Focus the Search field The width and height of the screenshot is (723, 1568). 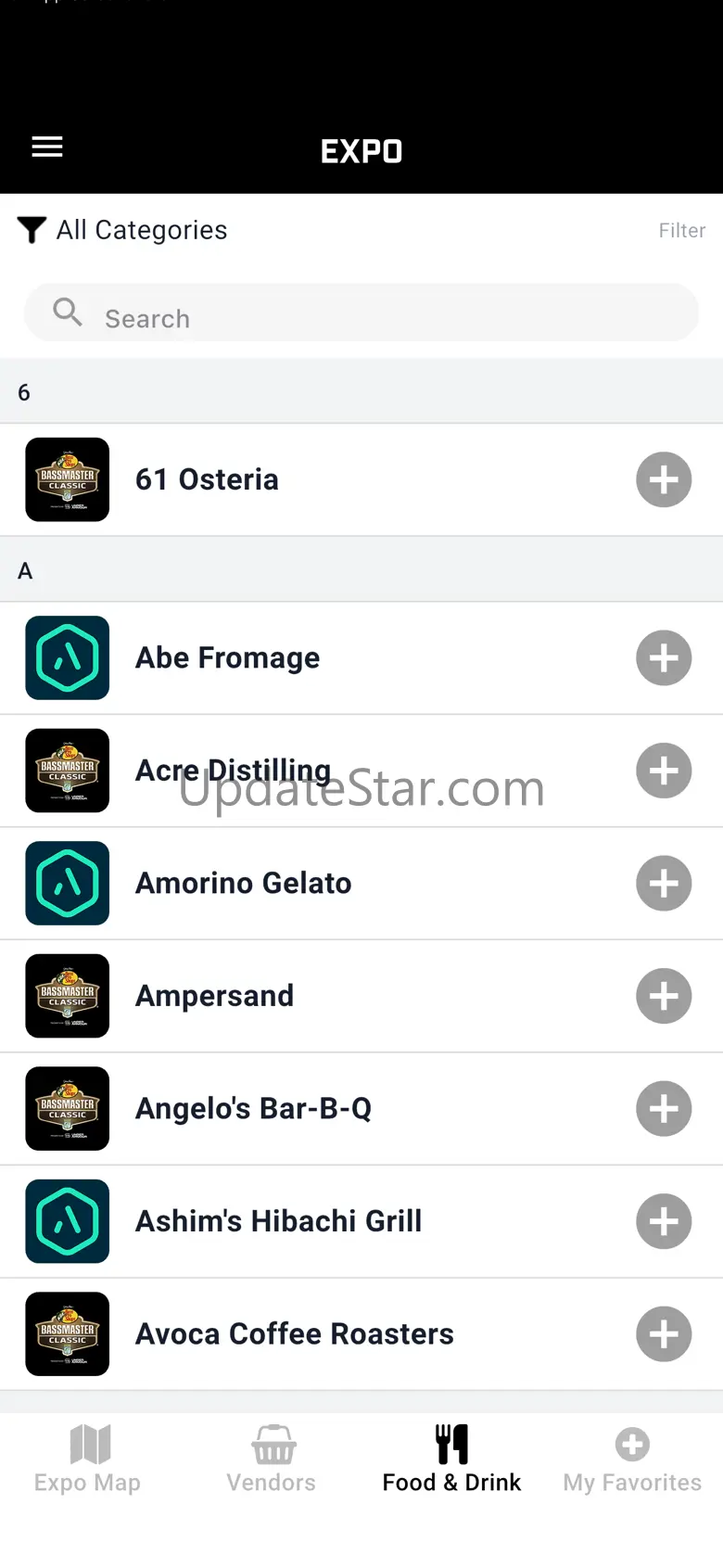tap(361, 312)
